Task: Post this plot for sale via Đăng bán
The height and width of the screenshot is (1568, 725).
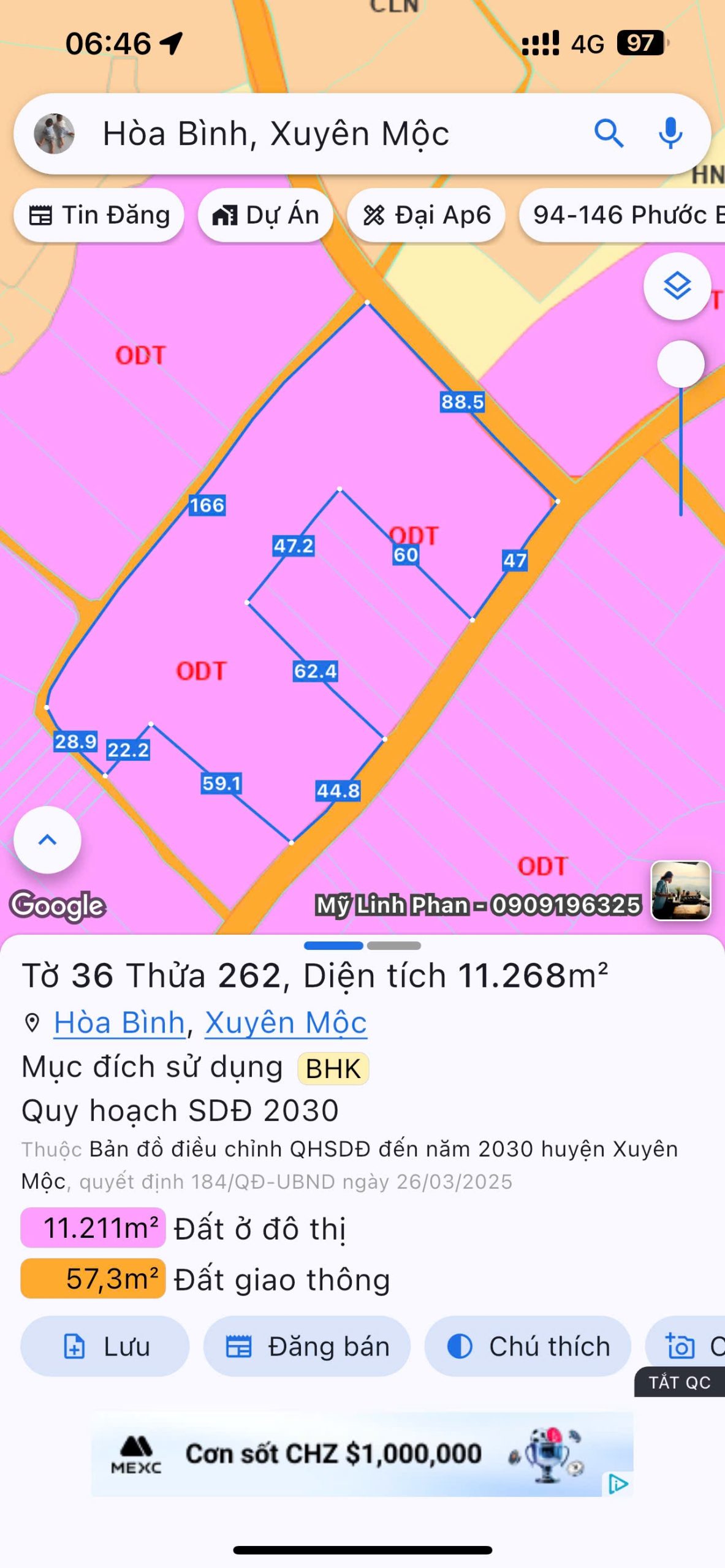Action: click(x=307, y=1347)
